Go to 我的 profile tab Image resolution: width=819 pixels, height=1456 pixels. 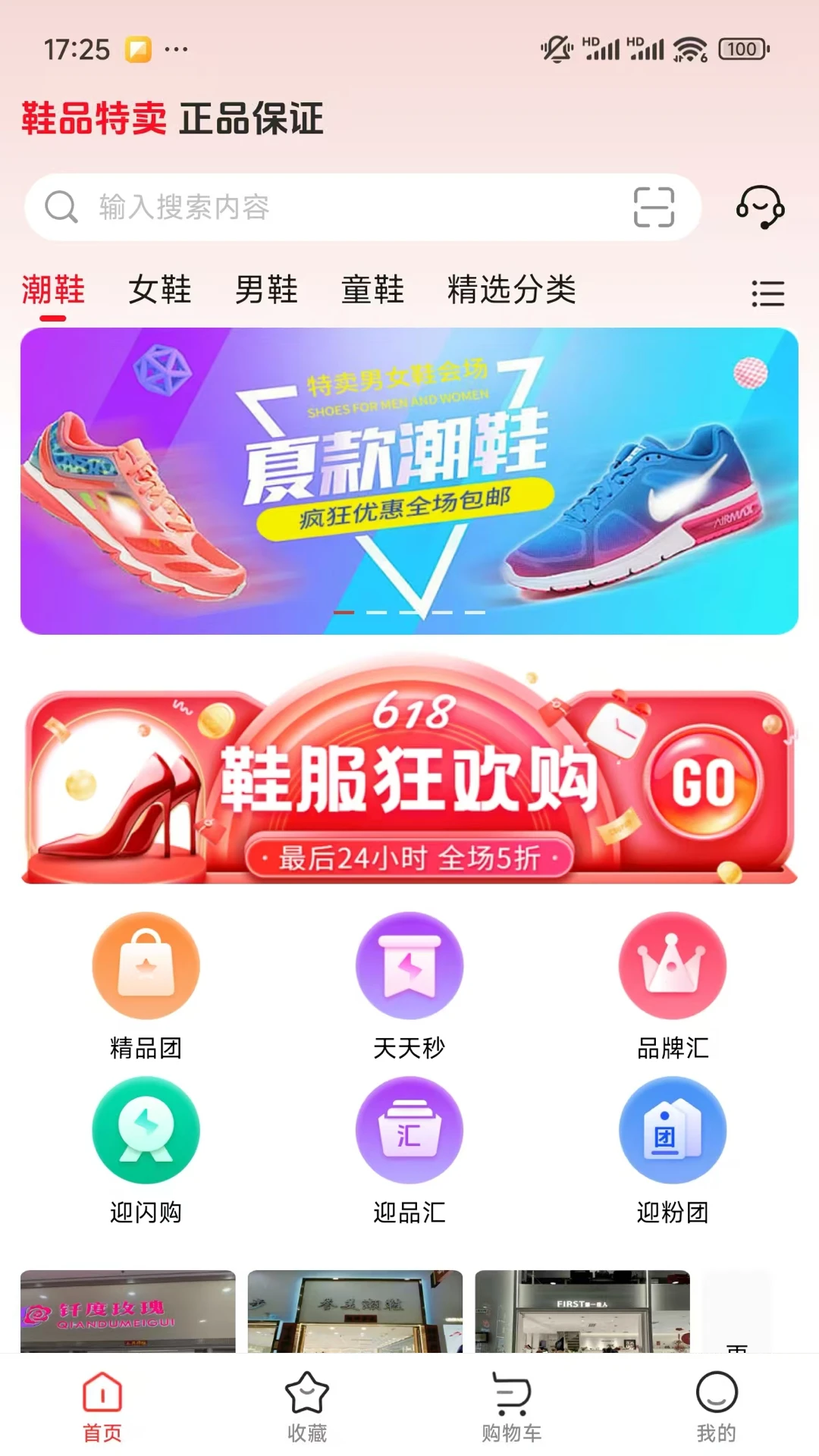click(x=717, y=1407)
